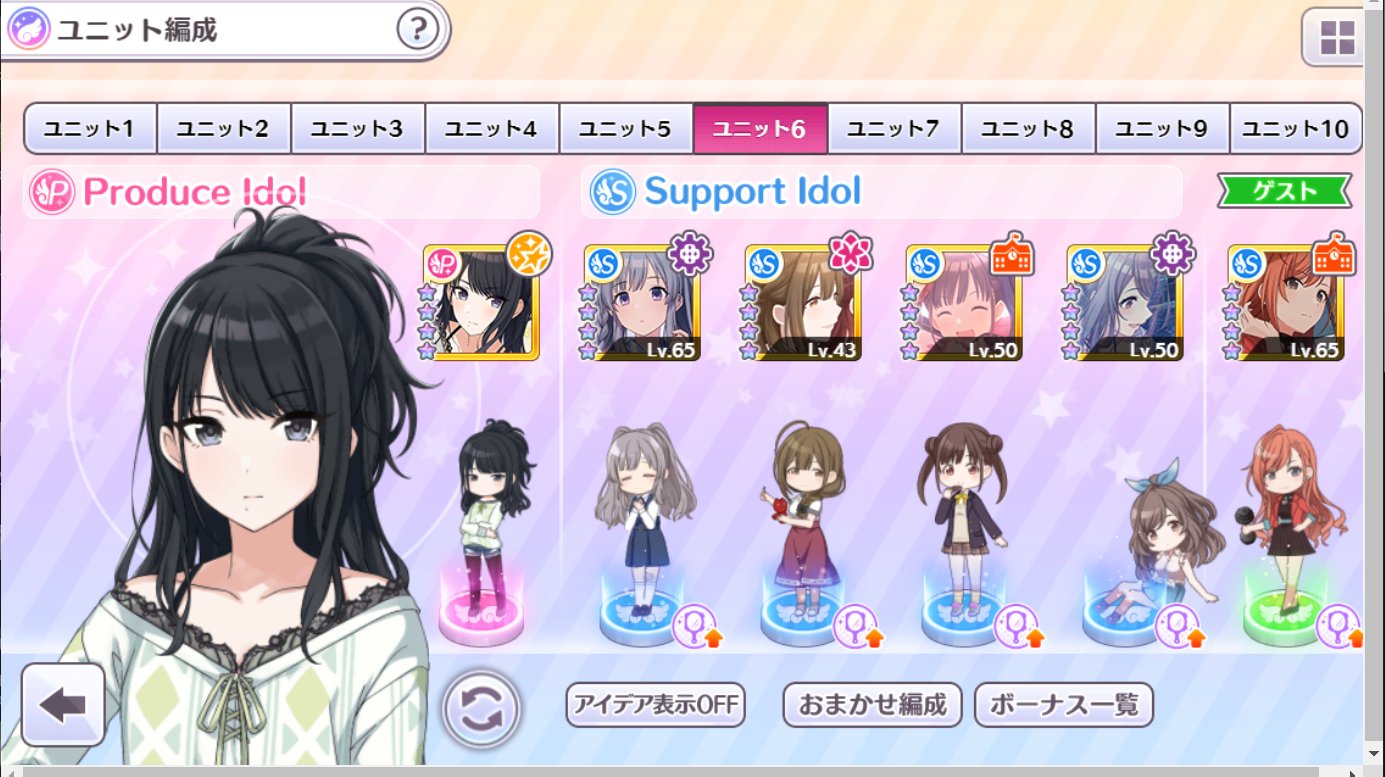The height and width of the screenshot is (777, 1385).
Task: Switch to the ユニット2 tab
Action: (224, 129)
